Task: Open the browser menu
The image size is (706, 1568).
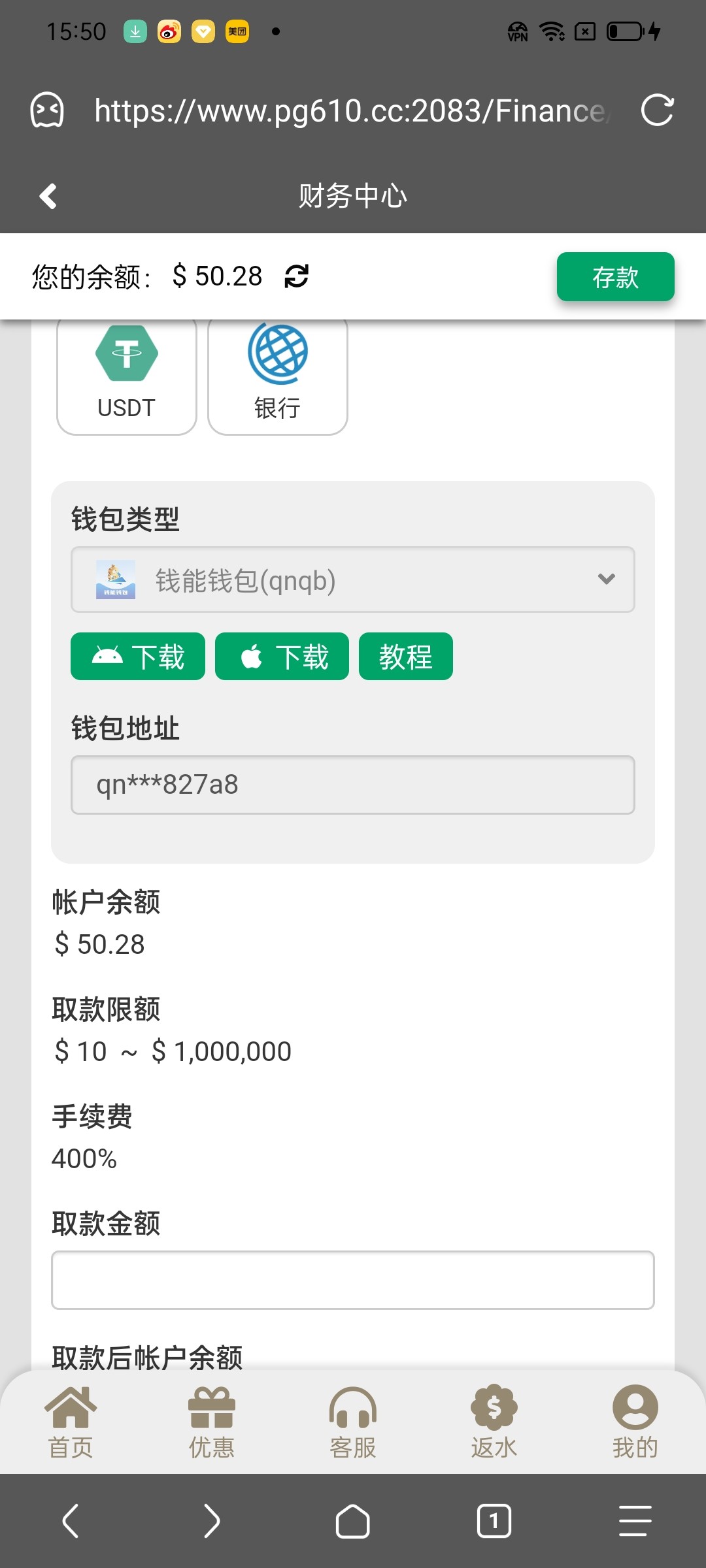Action: (635, 1521)
